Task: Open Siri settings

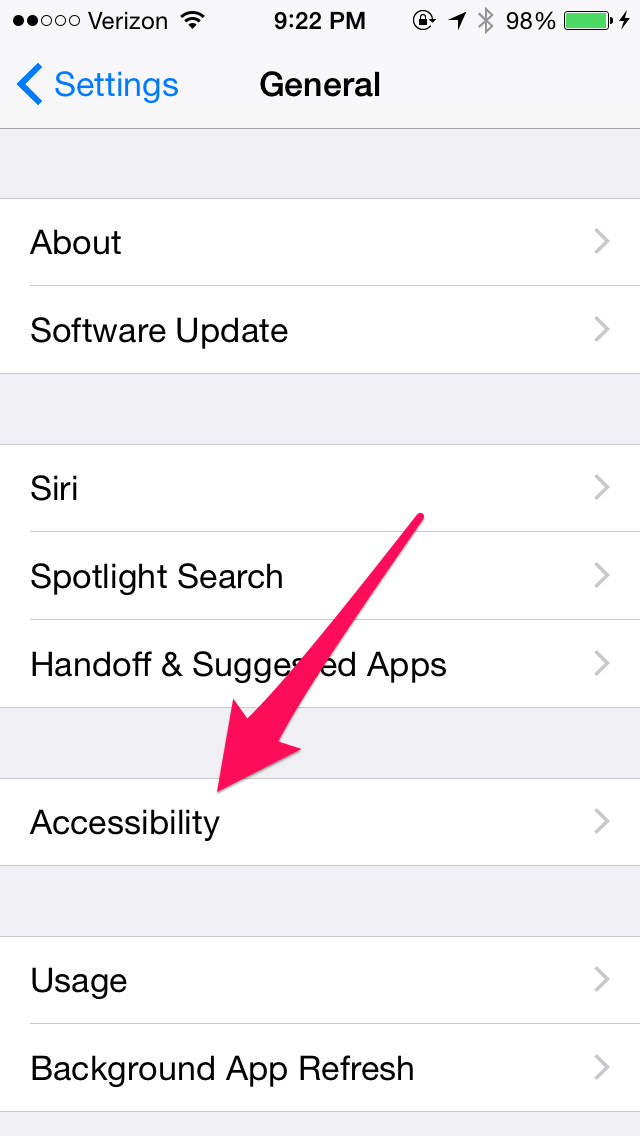Action: [320, 488]
